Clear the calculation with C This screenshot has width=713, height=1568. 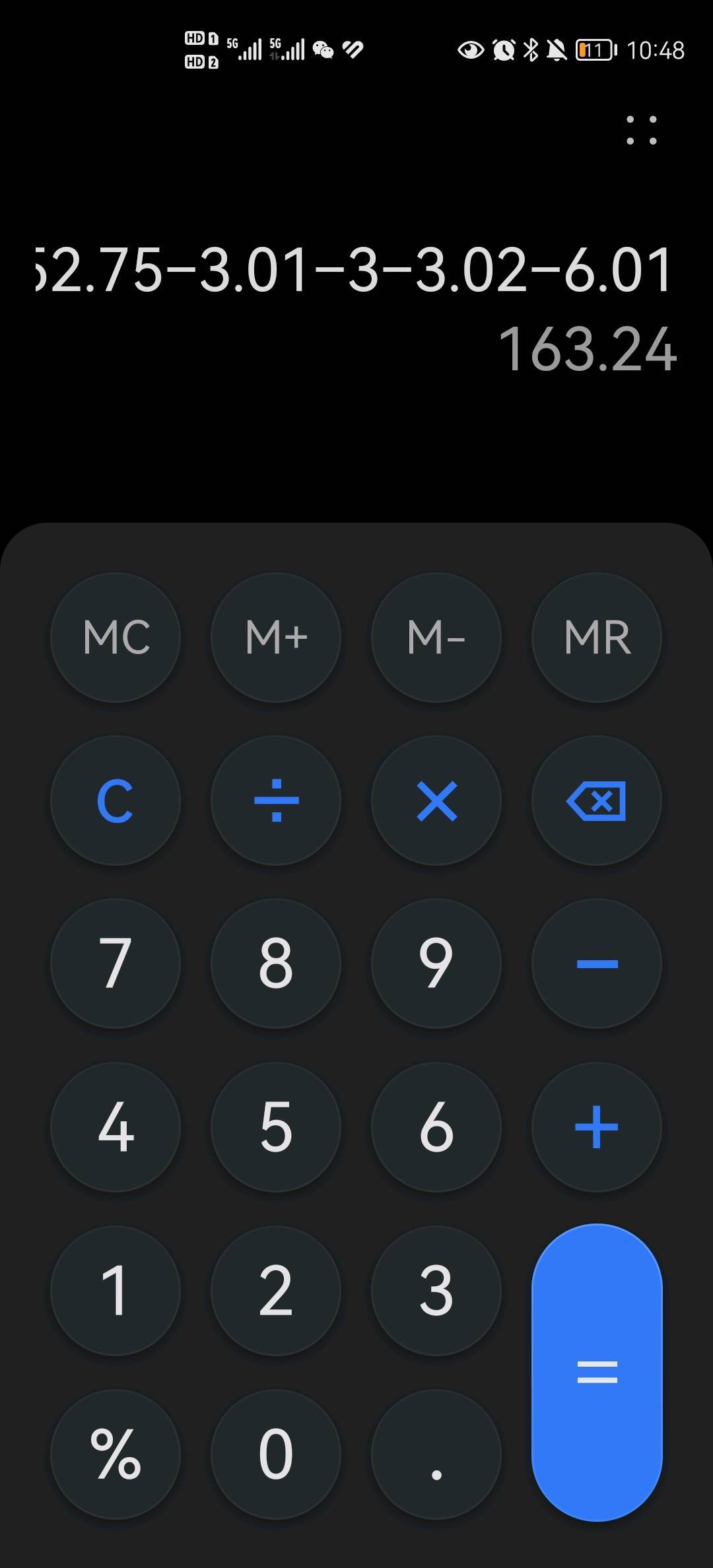(x=116, y=800)
